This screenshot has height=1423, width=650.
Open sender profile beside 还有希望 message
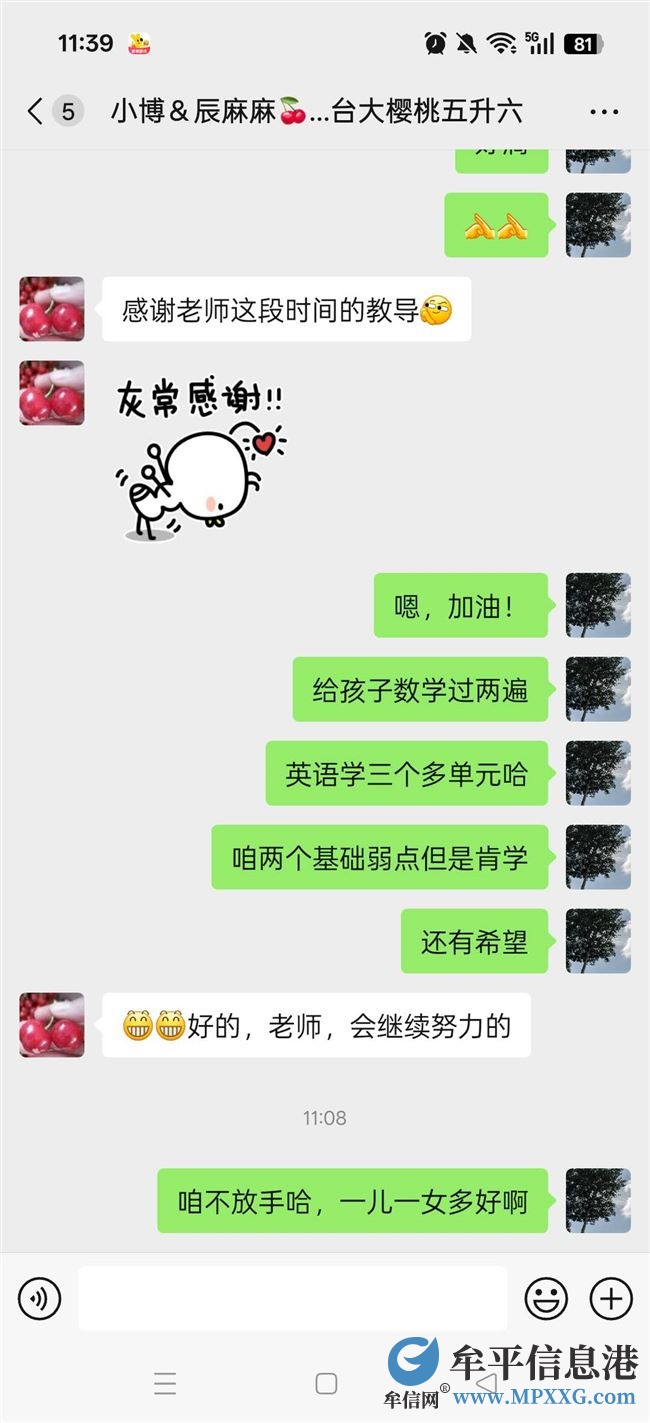tap(598, 941)
